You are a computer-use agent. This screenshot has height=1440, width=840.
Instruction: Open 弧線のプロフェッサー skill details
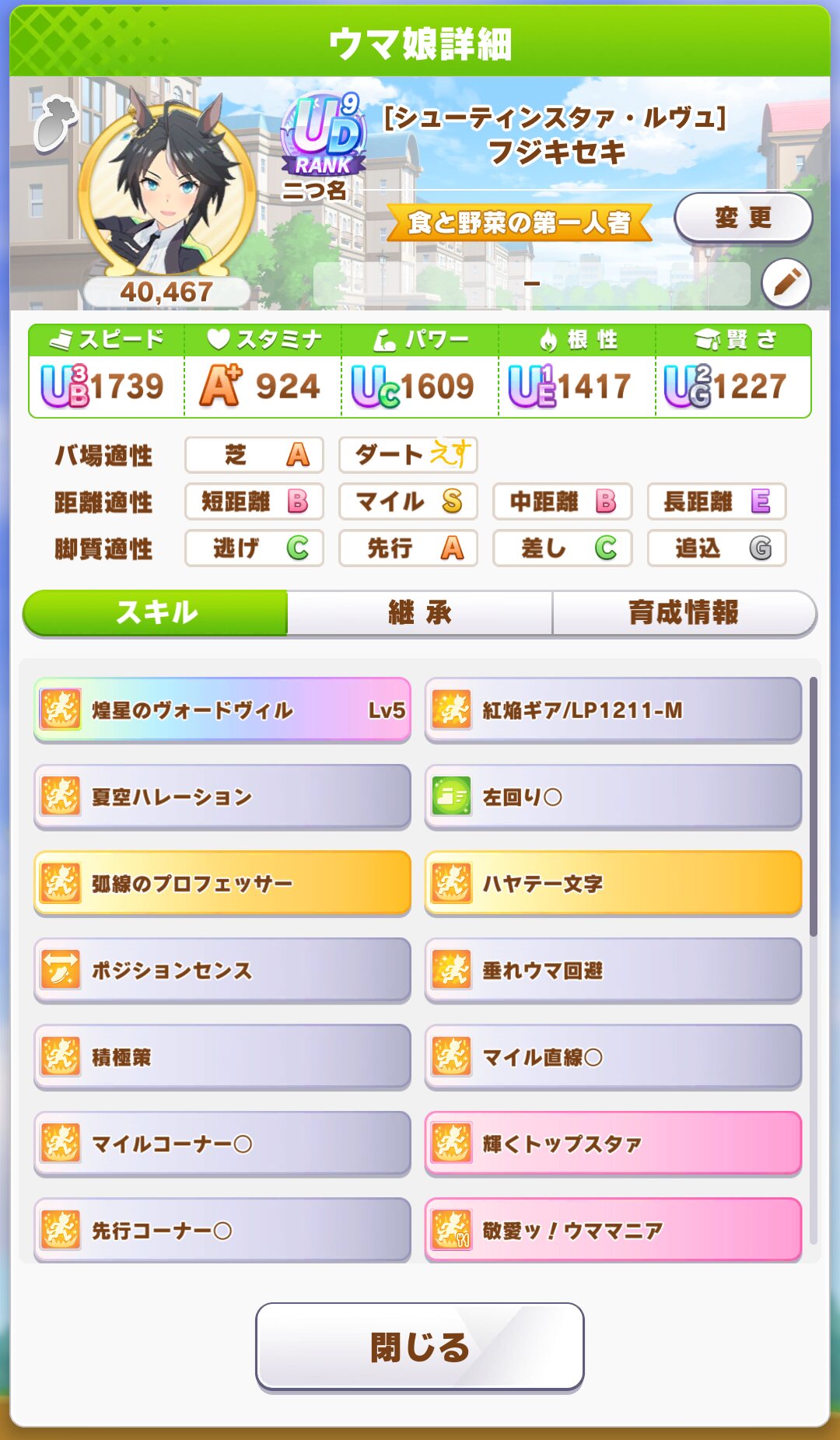click(222, 883)
